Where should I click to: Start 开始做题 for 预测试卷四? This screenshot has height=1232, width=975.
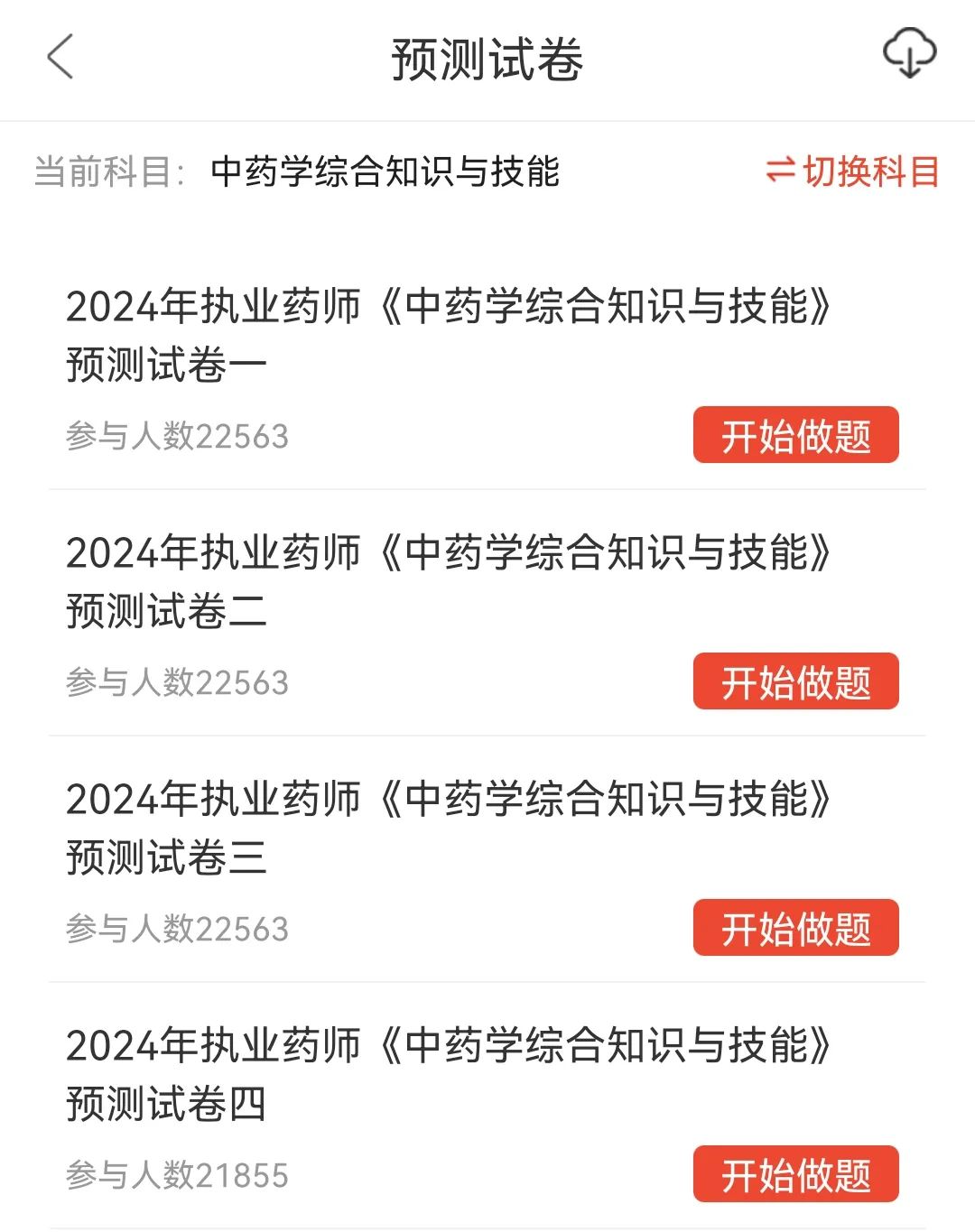[795, 1174]
